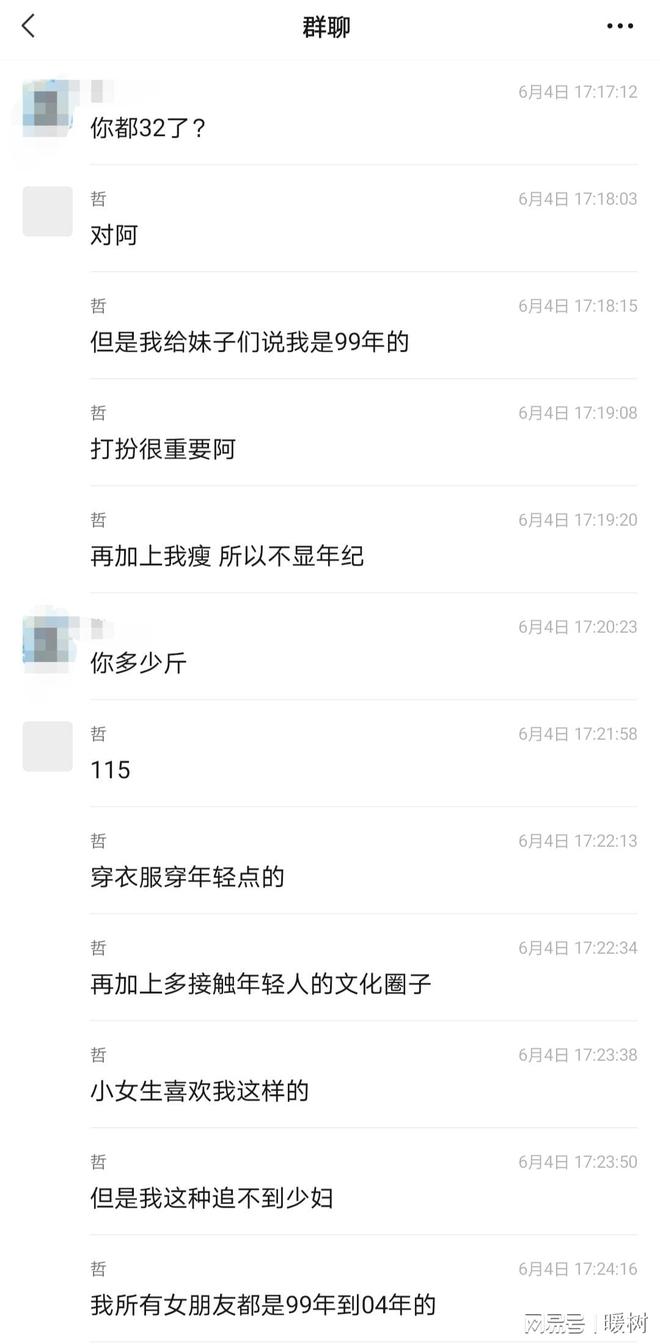This screenshot has width=660, height=1344.
Task: Tap 哲's avatar beside message "115"
Action: (47, 746)
